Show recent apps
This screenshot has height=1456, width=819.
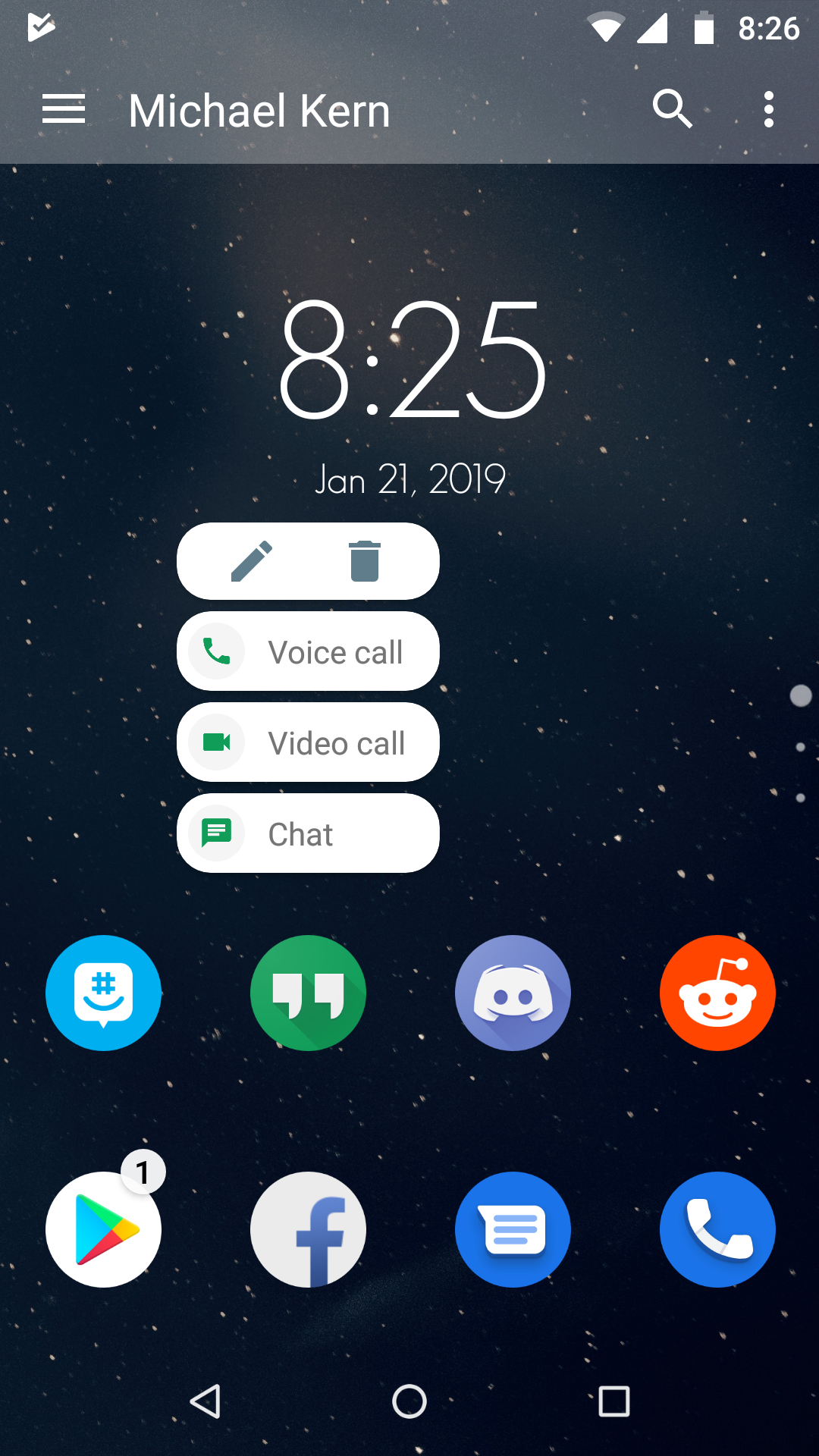(614, 1401)
